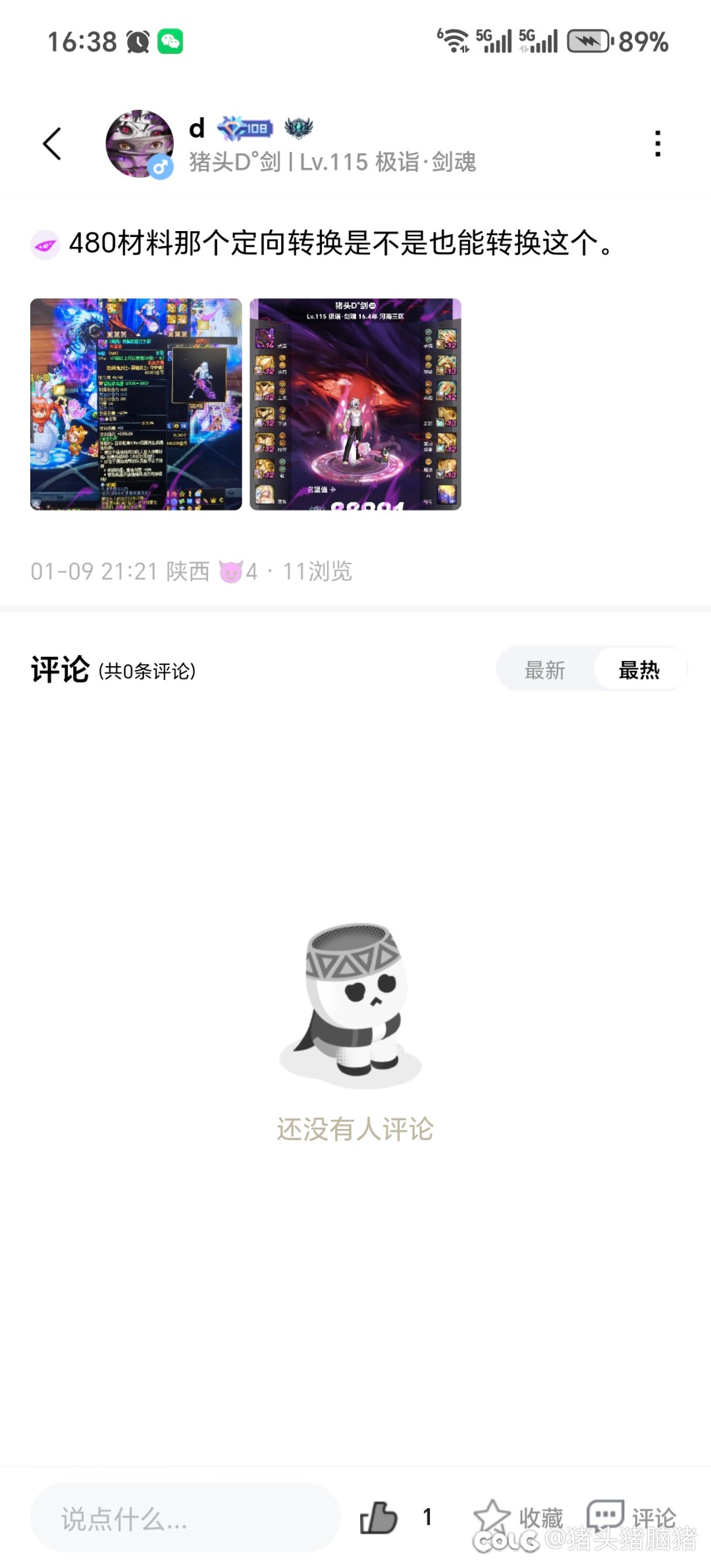
Task: View the second character equipment image
Action: point(355,404)
